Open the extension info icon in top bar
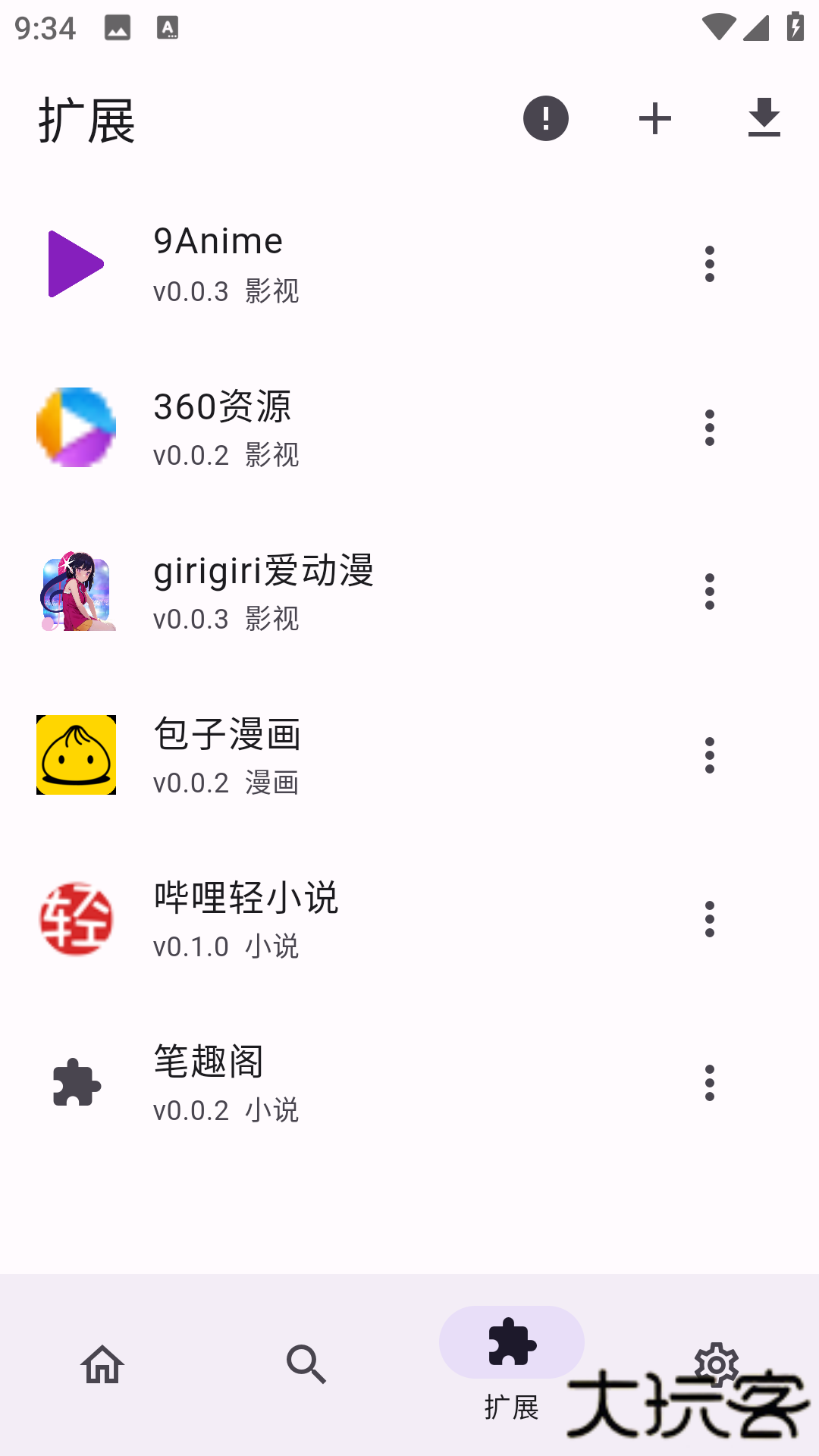819x1456 pixels. click(546, 118)
